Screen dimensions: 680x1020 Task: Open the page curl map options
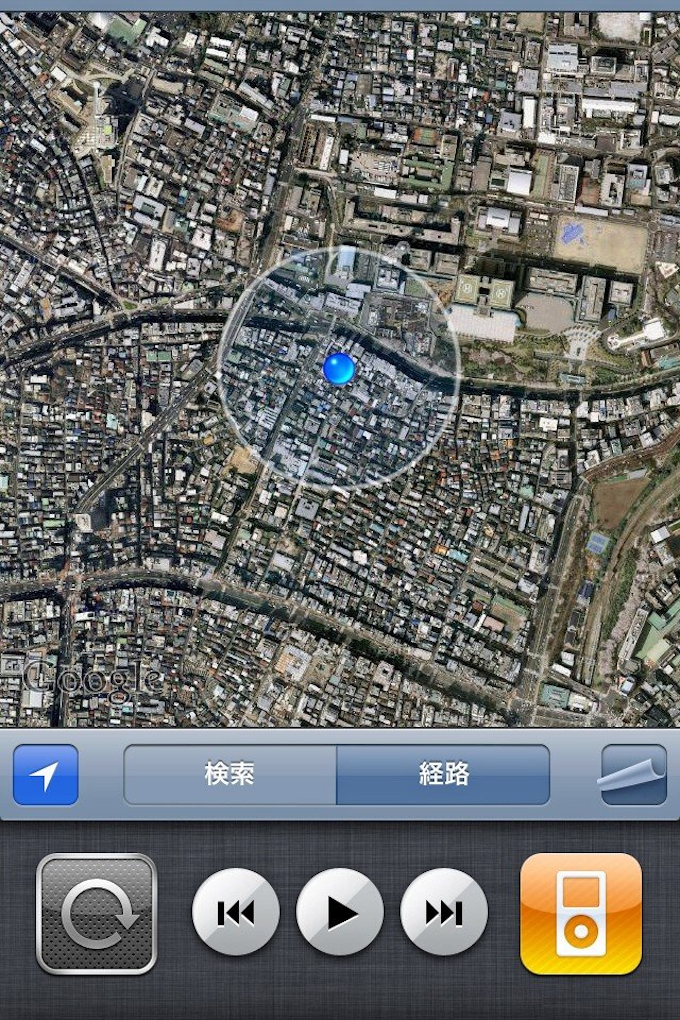[633, 775]
